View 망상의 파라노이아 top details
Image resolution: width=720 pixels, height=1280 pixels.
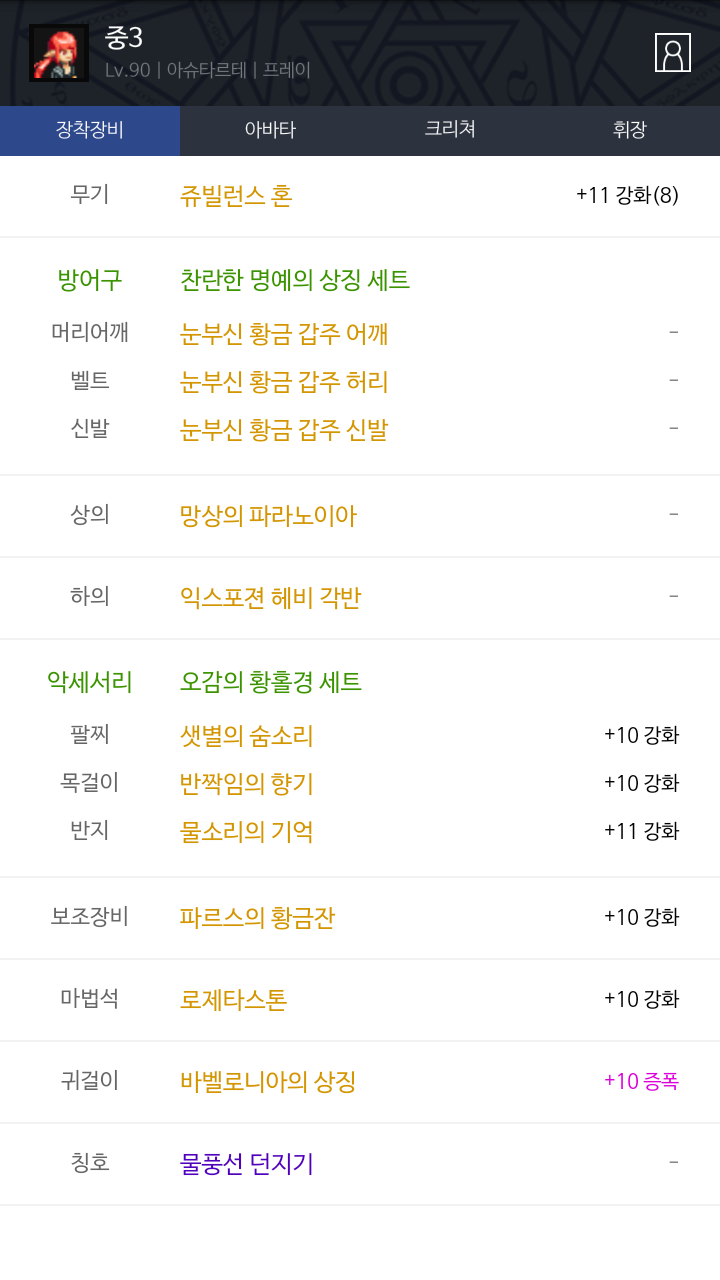pyautogui.click(x=268, y=515)
